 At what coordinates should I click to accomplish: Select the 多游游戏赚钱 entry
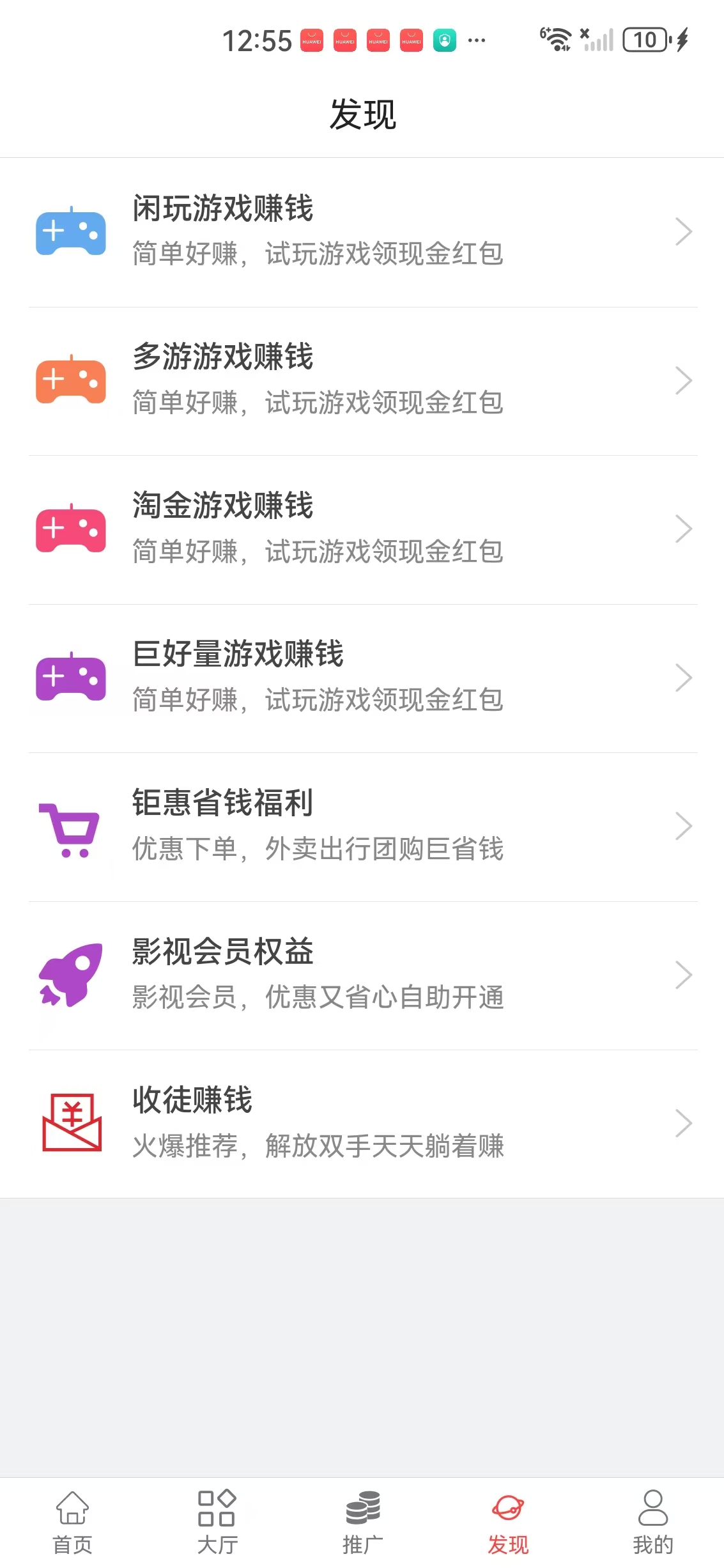(362, 381)
